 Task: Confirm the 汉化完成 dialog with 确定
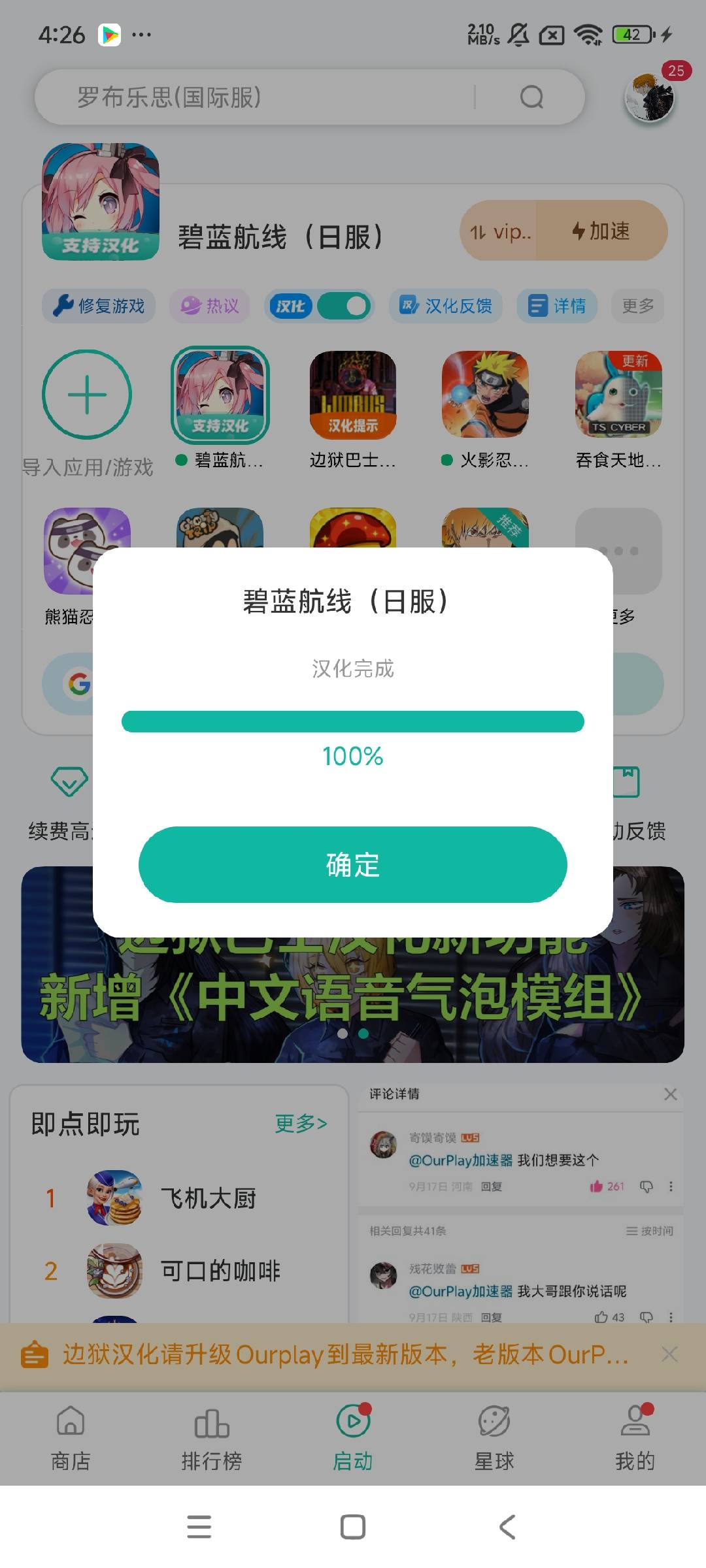[x=352, y=864]
